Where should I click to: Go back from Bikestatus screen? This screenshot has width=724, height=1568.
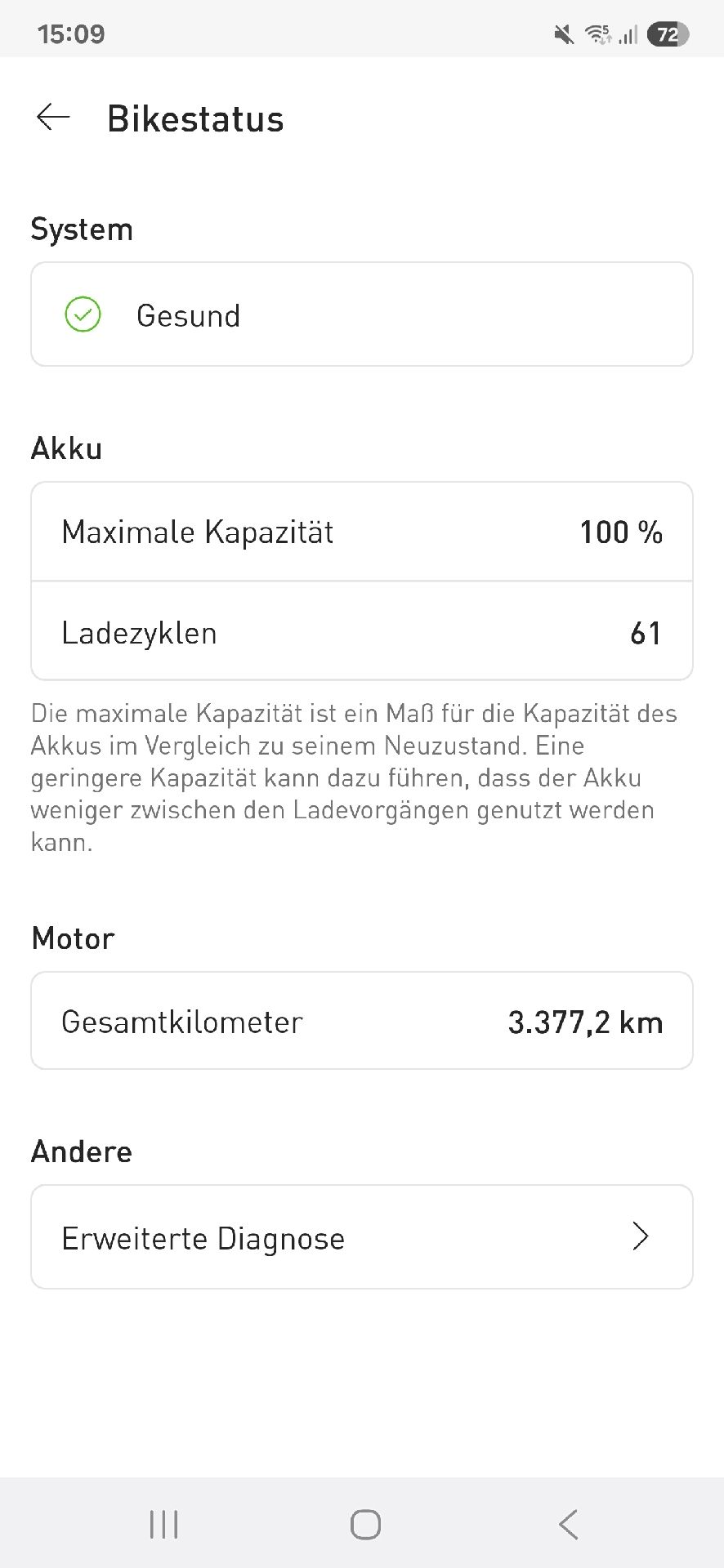(x=54, y=118)
